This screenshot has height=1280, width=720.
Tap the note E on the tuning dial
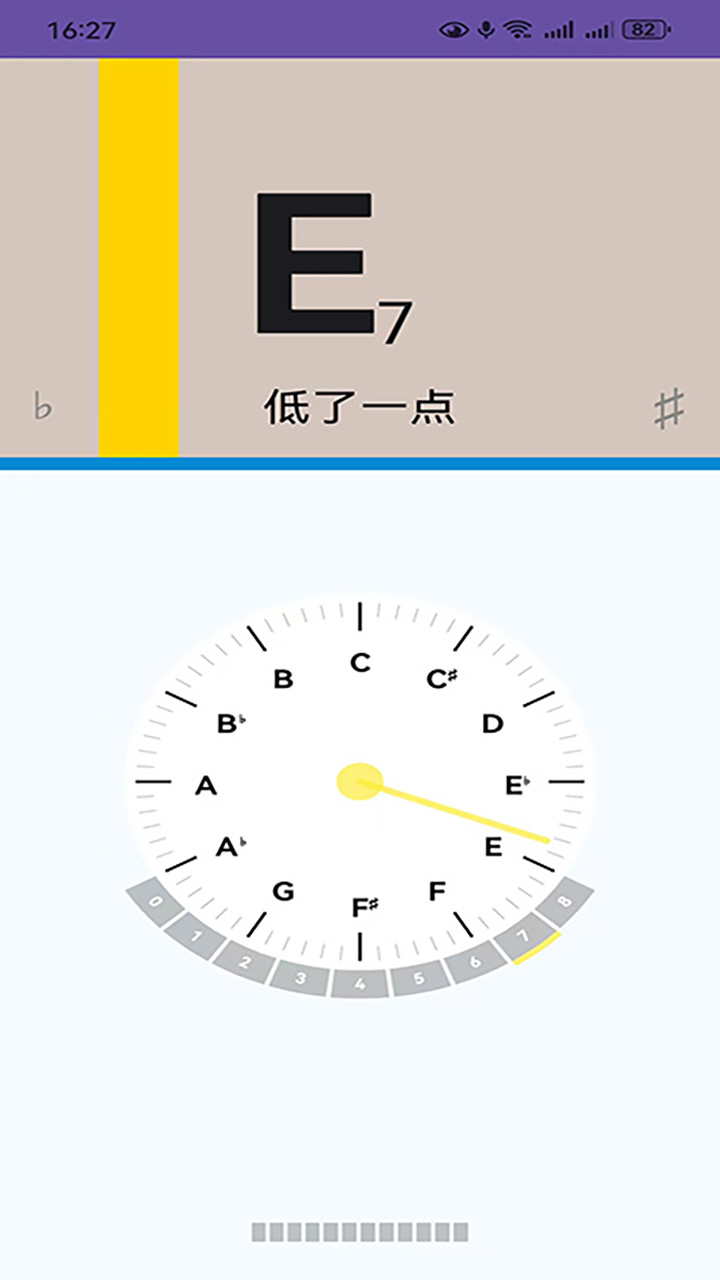(493, 847)
